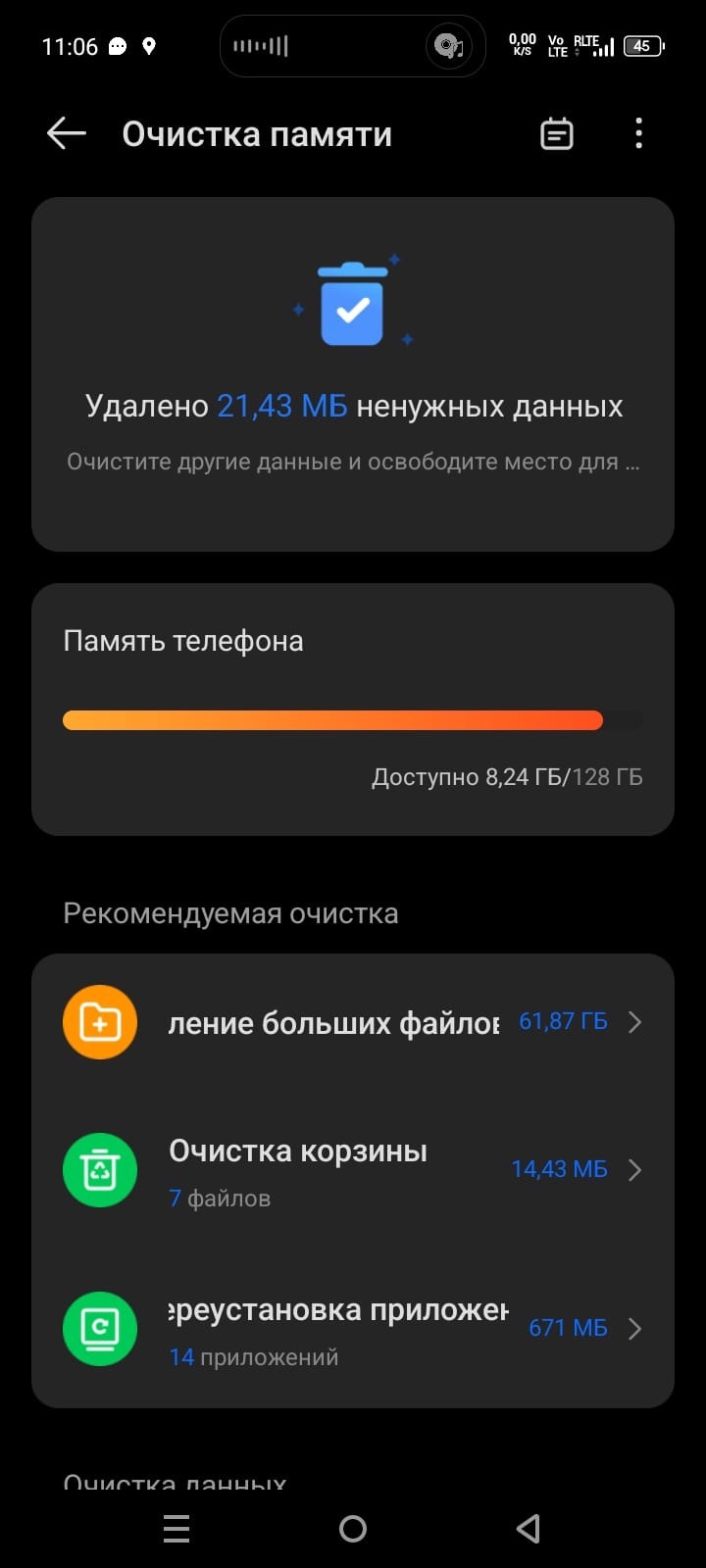Open recent apps from navigation bar
706x1568 pixels.
176,1529
